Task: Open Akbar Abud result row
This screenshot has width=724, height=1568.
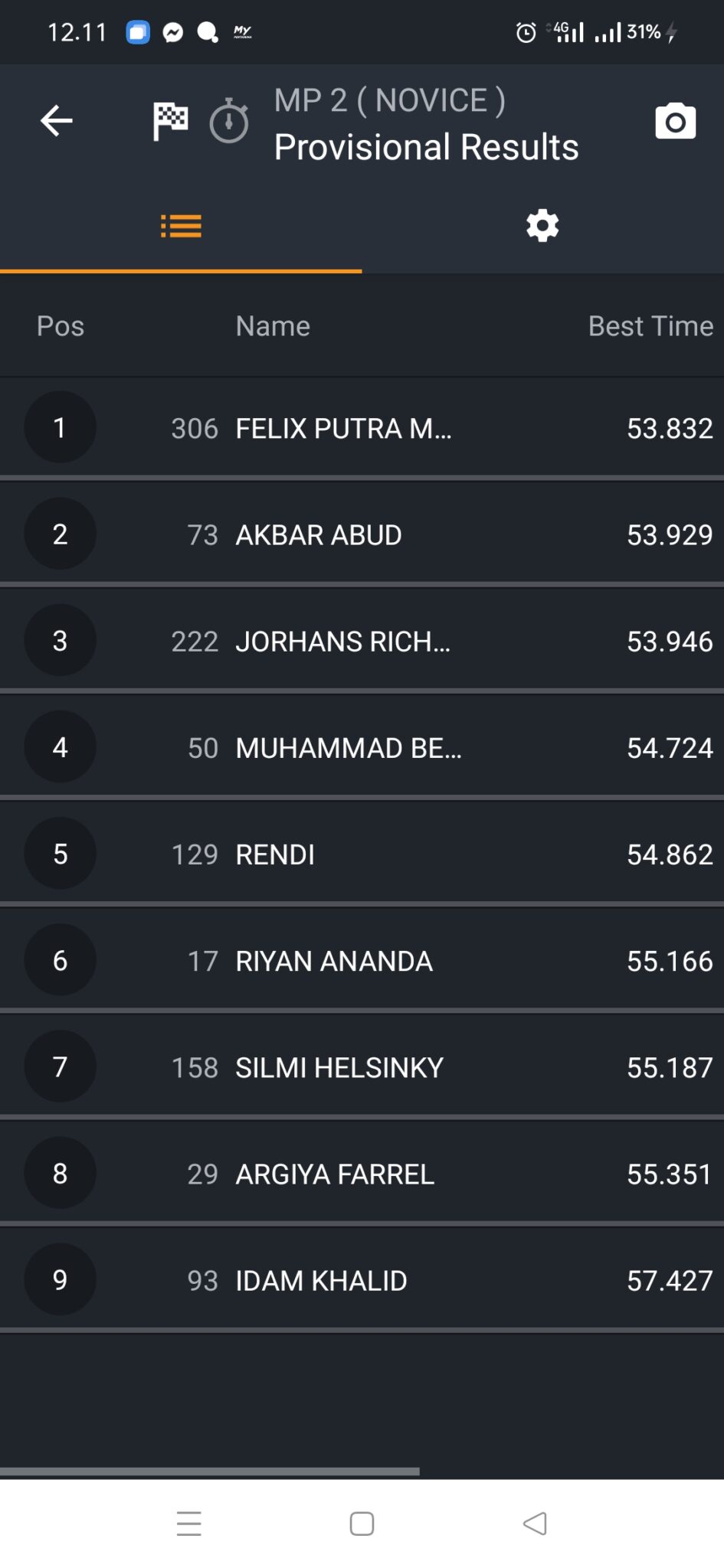Action: click(x=362, y=534)
